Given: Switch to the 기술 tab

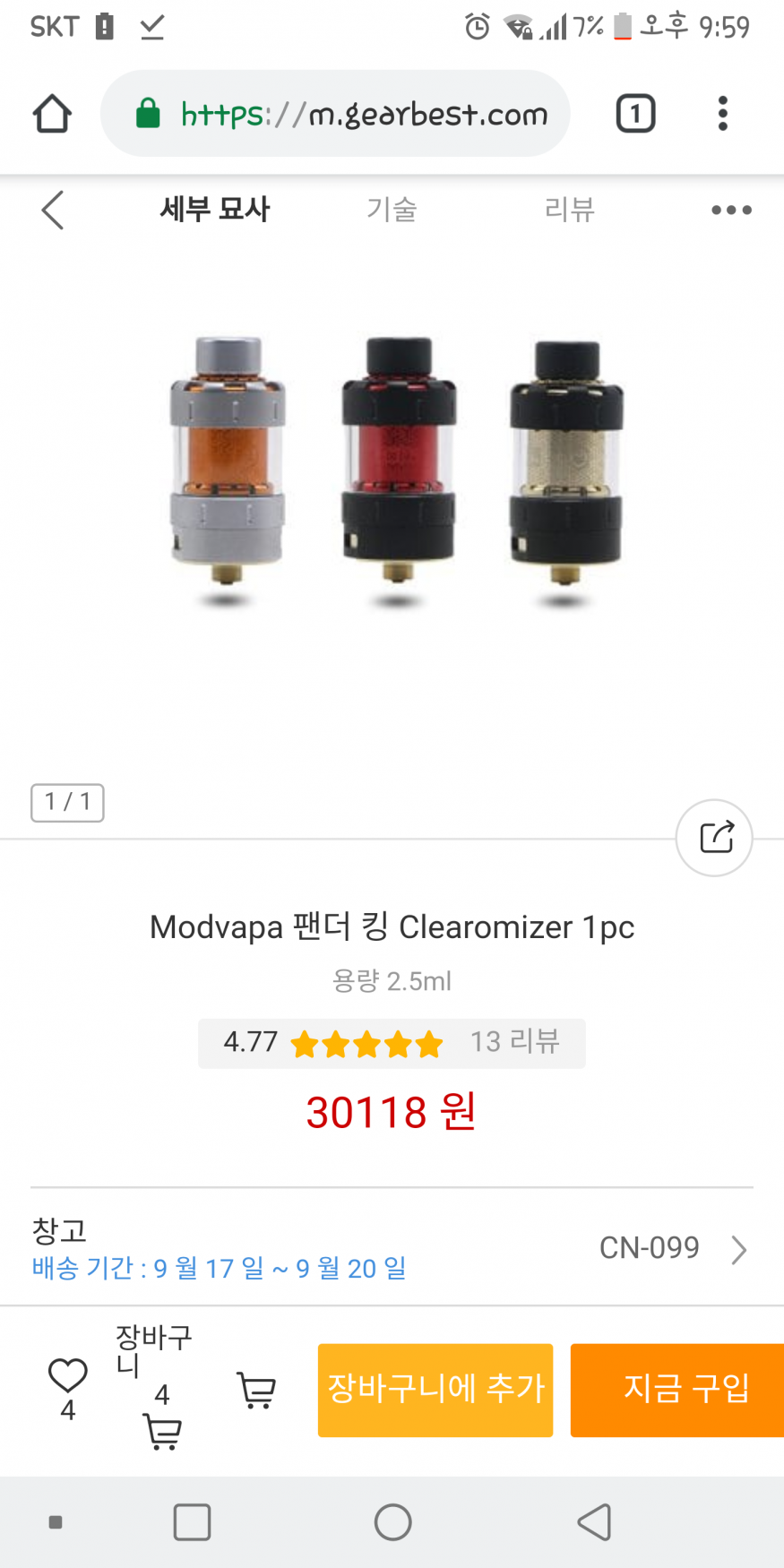Looking at the screenshot, I should point(392,210).
